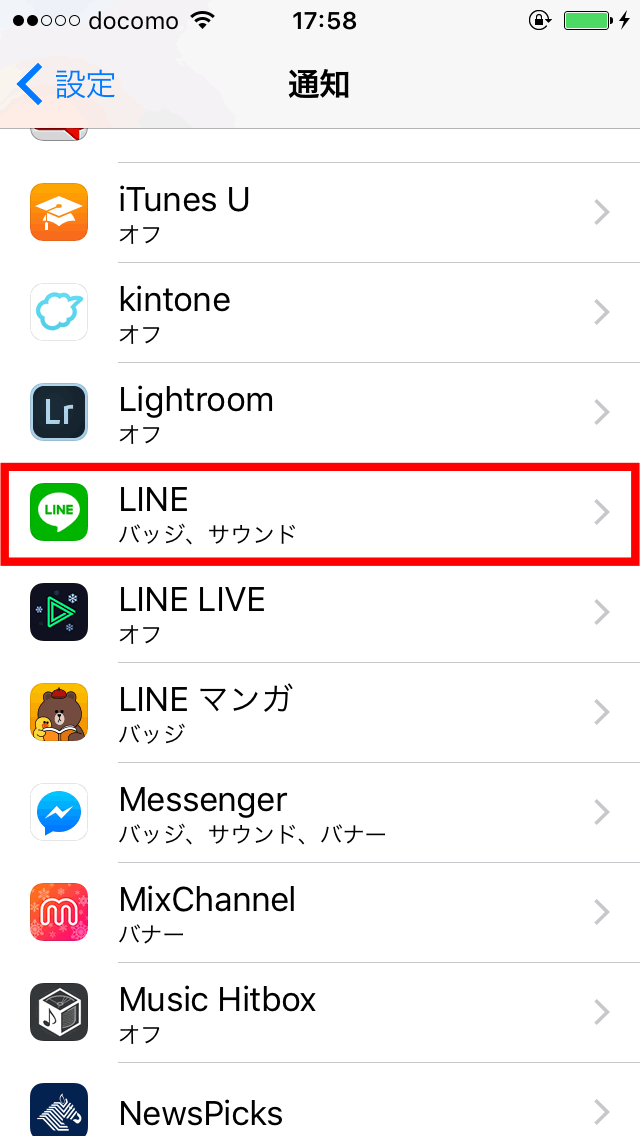The width and height of the screenshot is (640, 1136).
Task: Go back to 設定
Action: (66, 85)
